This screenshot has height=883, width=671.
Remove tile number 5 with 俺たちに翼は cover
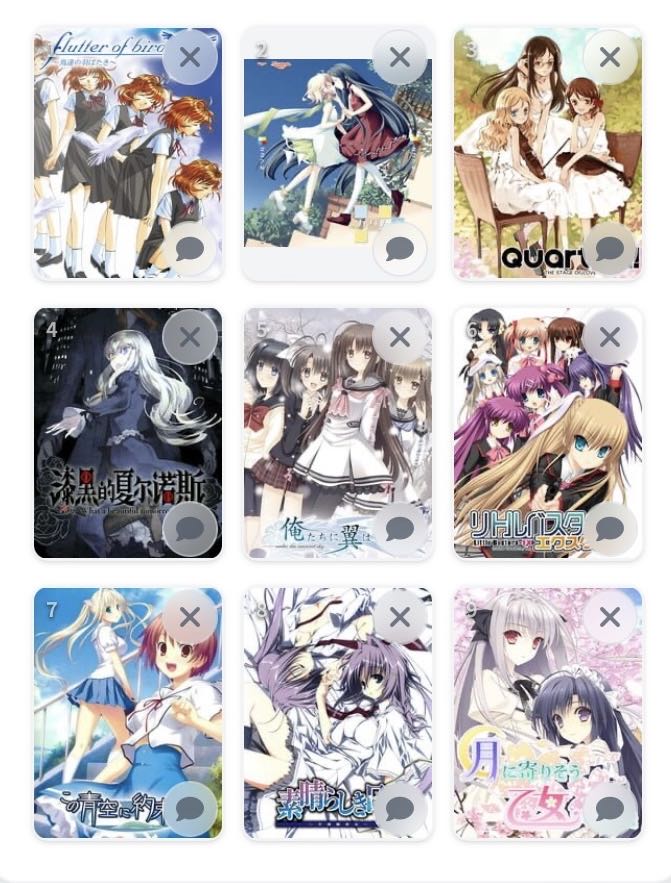[399, 337]
